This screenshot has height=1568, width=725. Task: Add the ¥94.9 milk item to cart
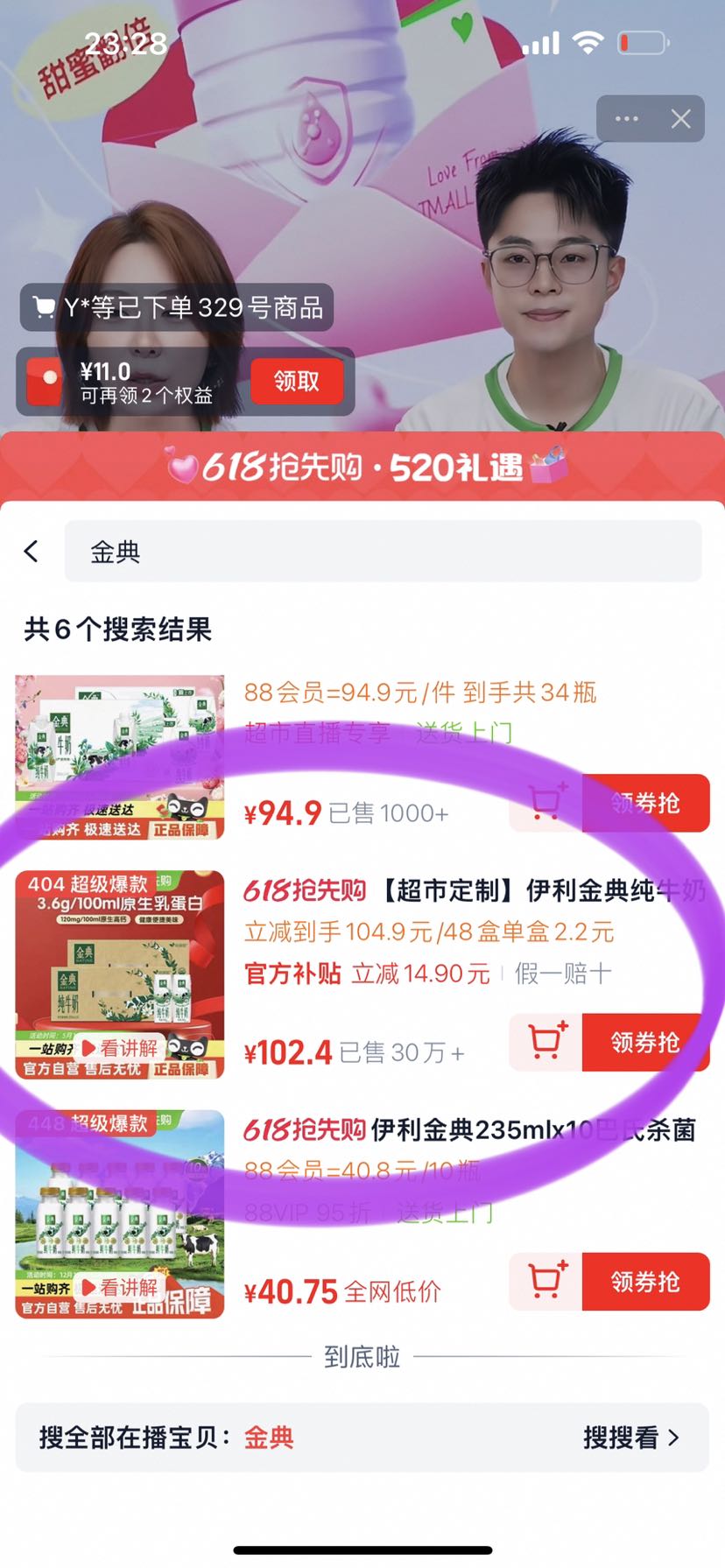pos(546,803)
